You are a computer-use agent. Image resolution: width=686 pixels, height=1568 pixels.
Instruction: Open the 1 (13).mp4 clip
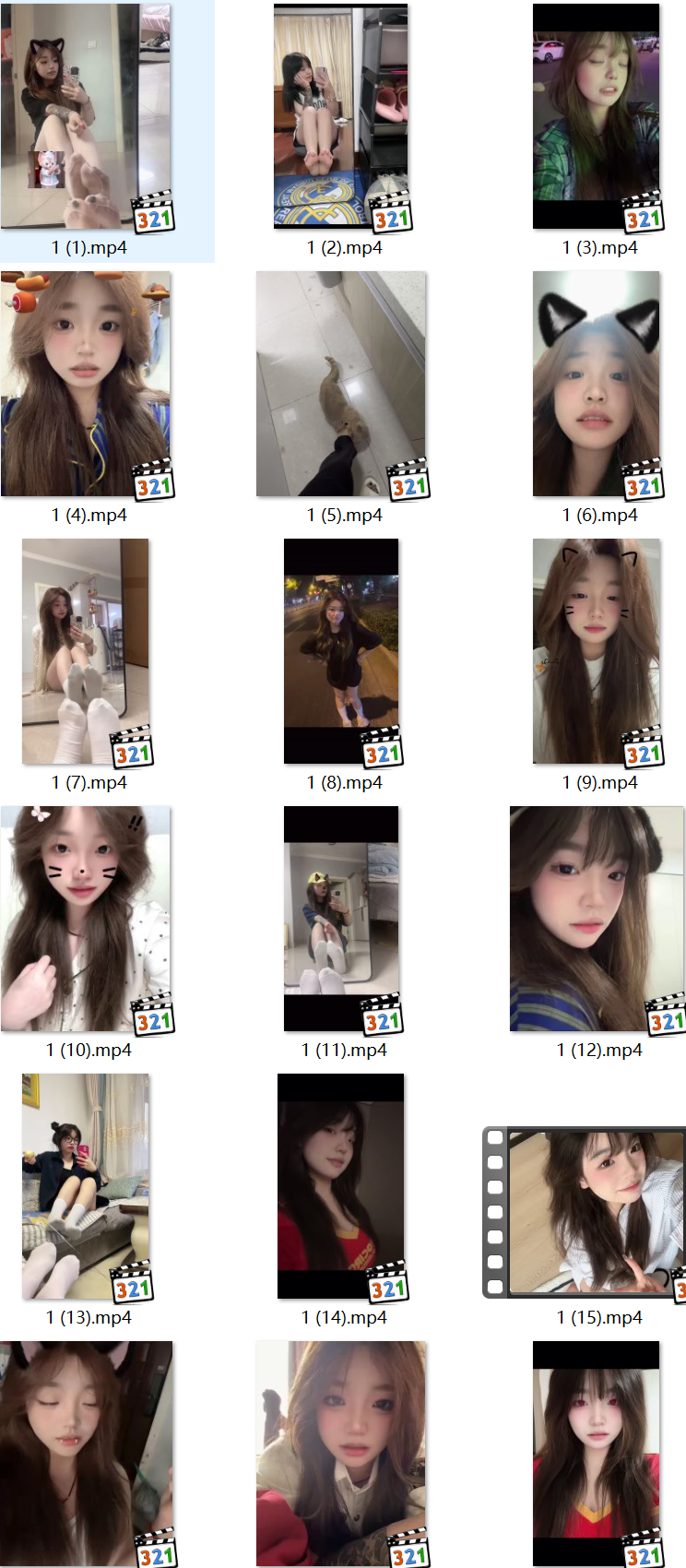(x=86, y=1186)
